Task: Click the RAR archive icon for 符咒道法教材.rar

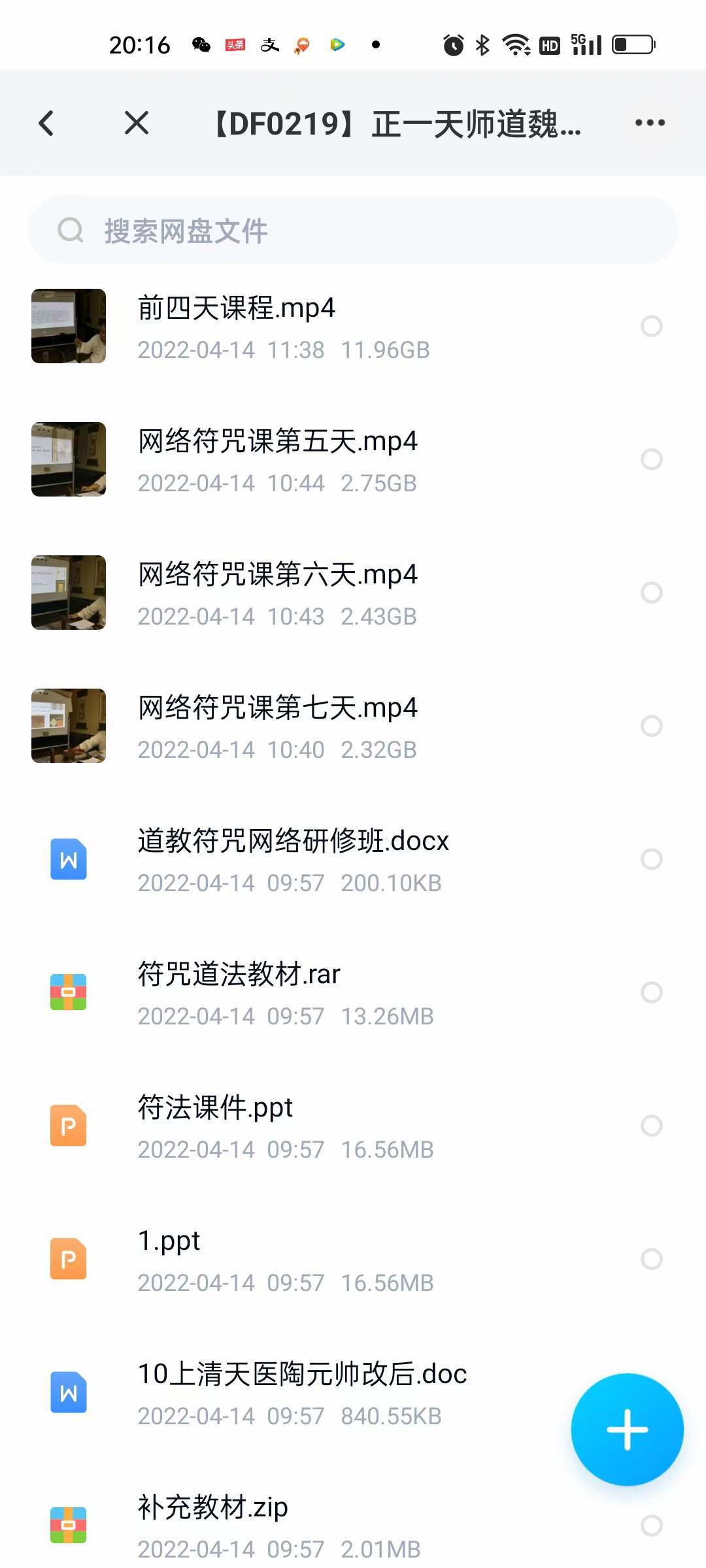Action: pos(68,992)
